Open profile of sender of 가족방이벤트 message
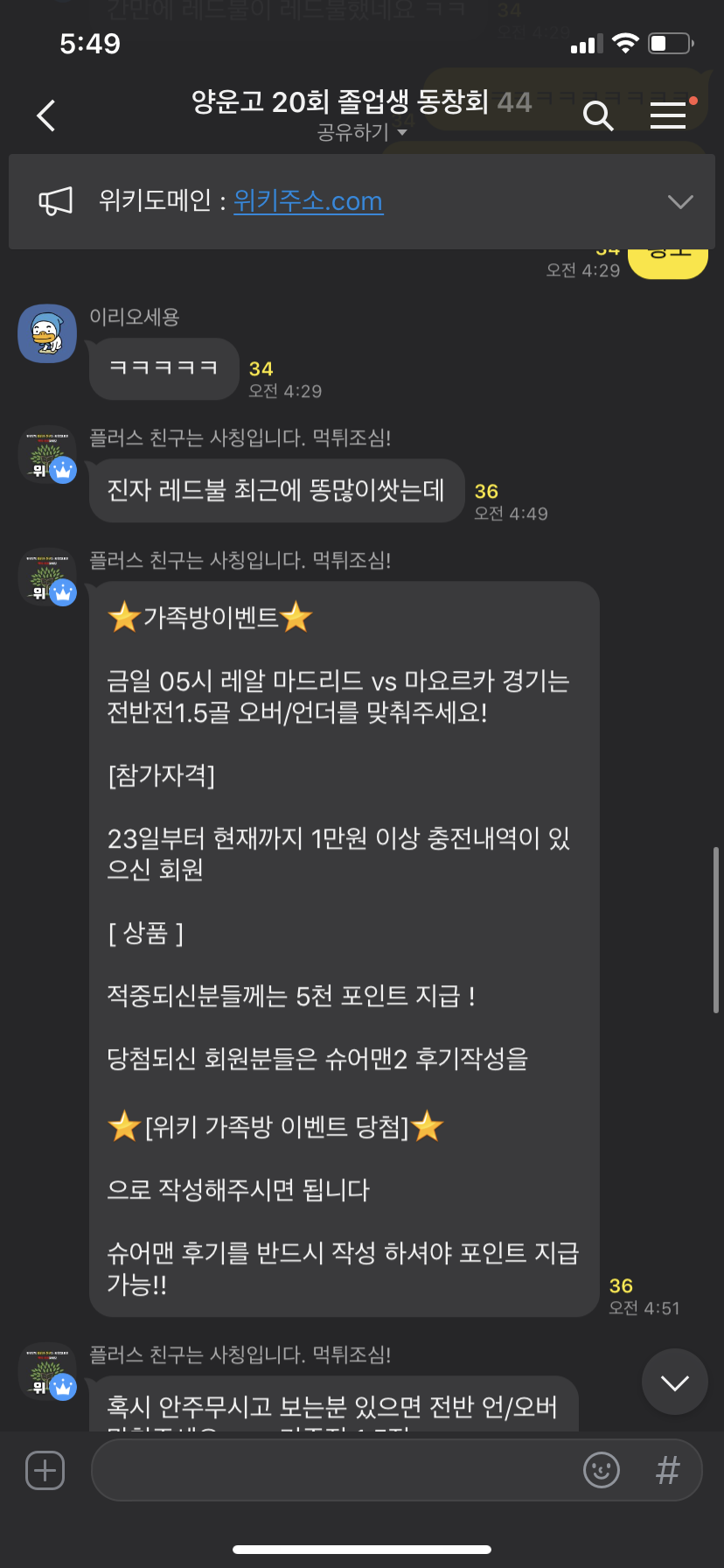The height and width of the screenshot is (1568, 724). coord(47,577)
